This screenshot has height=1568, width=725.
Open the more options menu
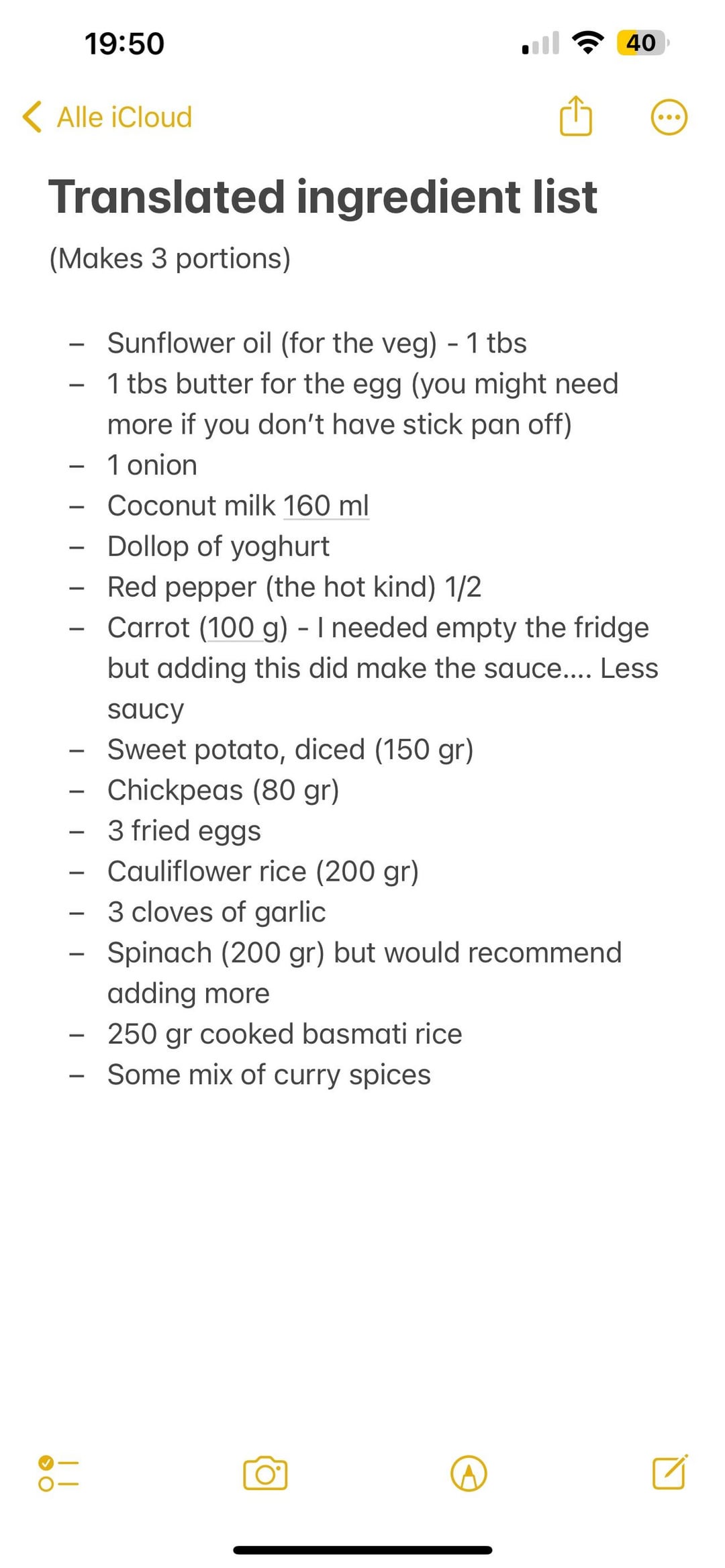click(669, 117)
